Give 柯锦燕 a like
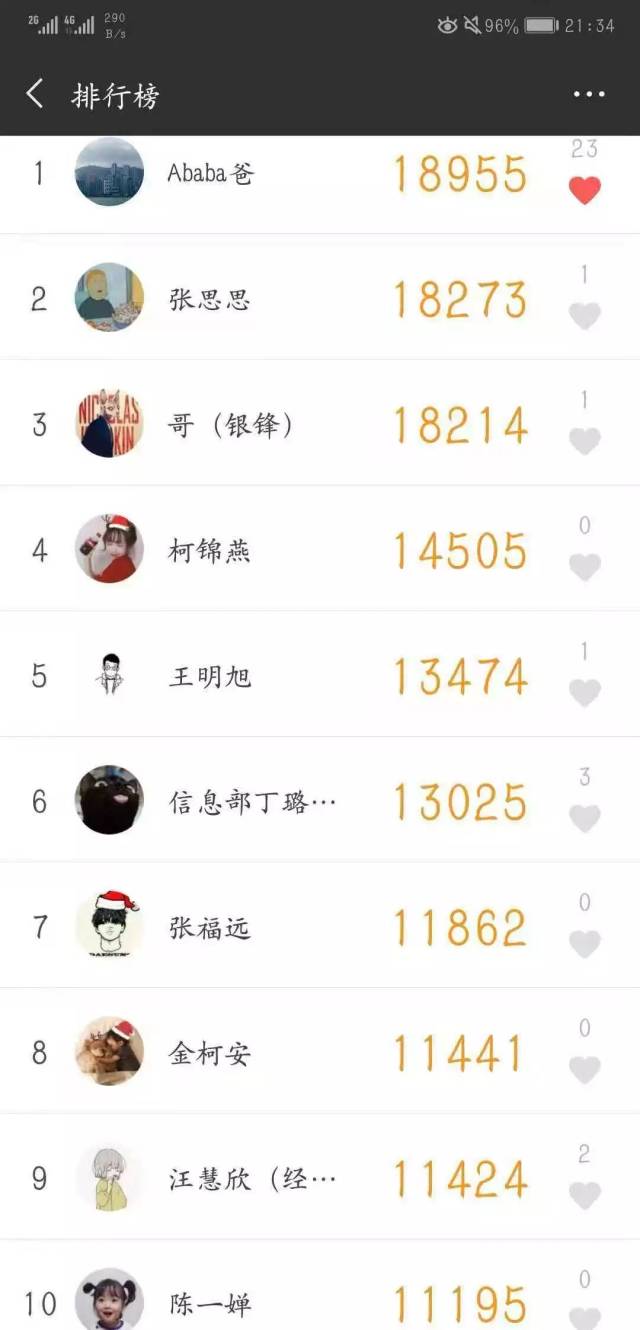 pyautogui.click(x=585, y=567)
